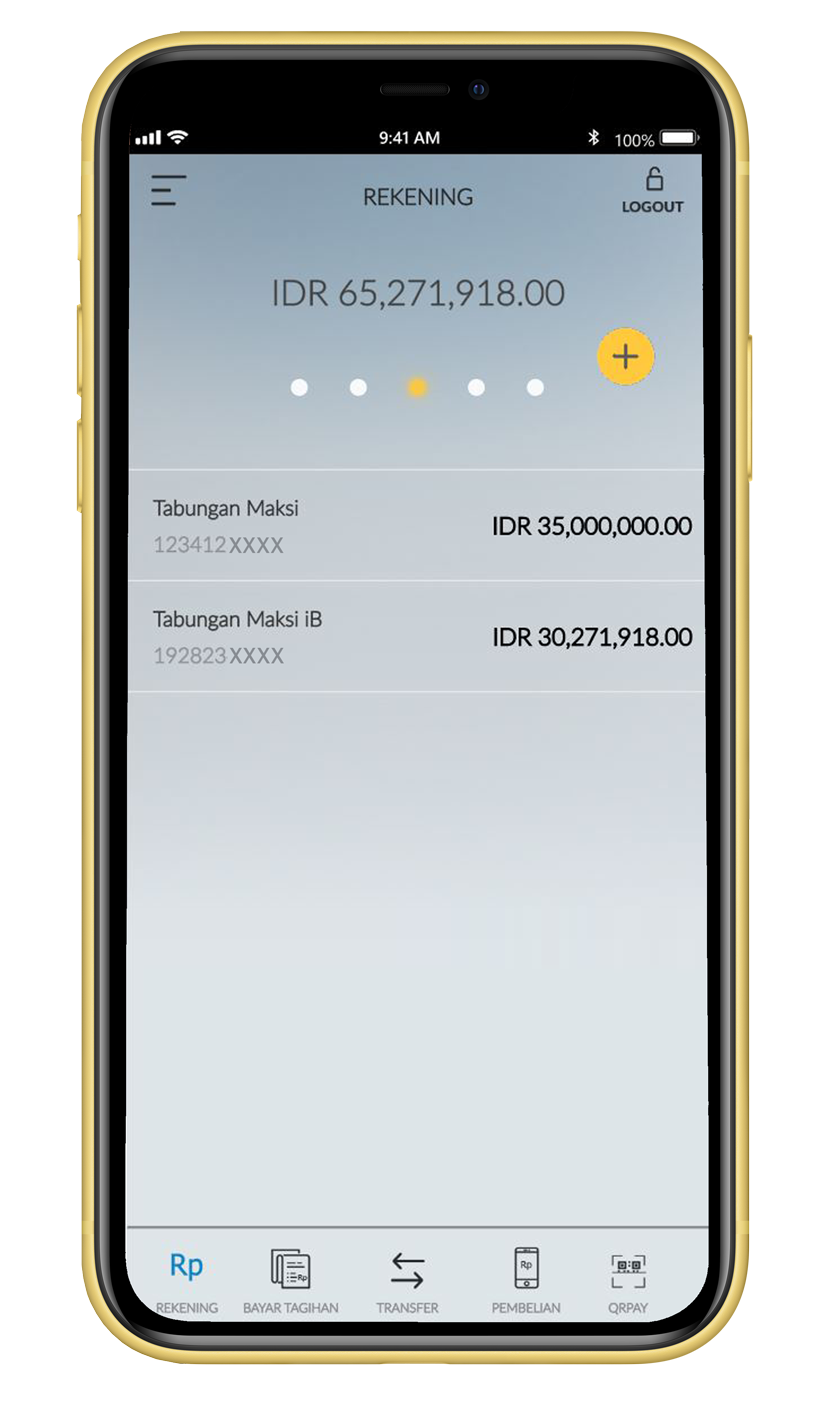Switch to the Rekening tab
The image size is (828, 1408).
click(187, 1280)
